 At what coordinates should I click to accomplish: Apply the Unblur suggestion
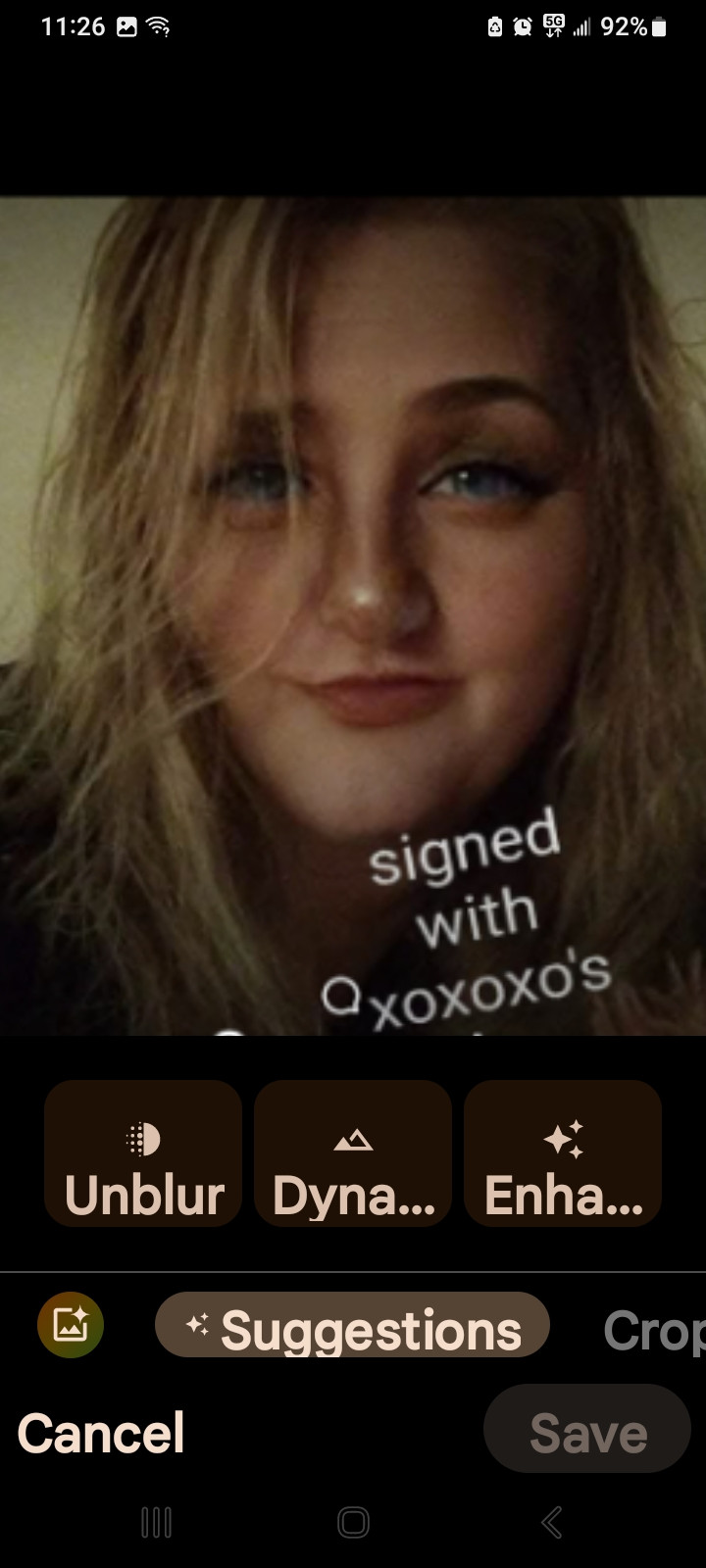pyautogui.click(x=143, y=1153)
